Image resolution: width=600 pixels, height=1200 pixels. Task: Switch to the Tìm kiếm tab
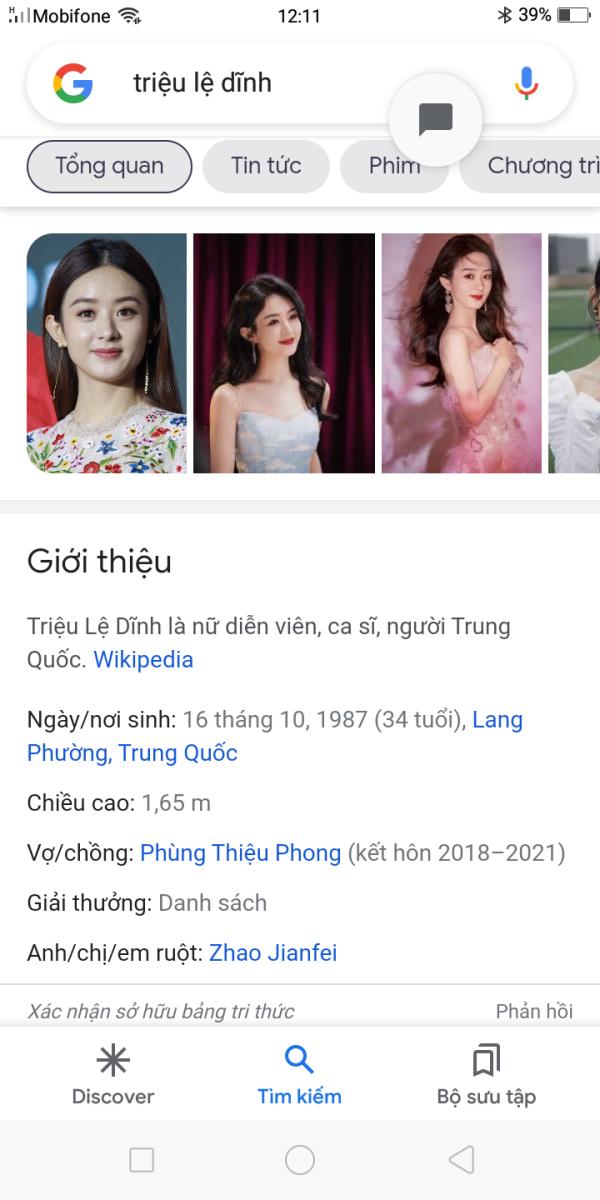[x=299, y=1075]
